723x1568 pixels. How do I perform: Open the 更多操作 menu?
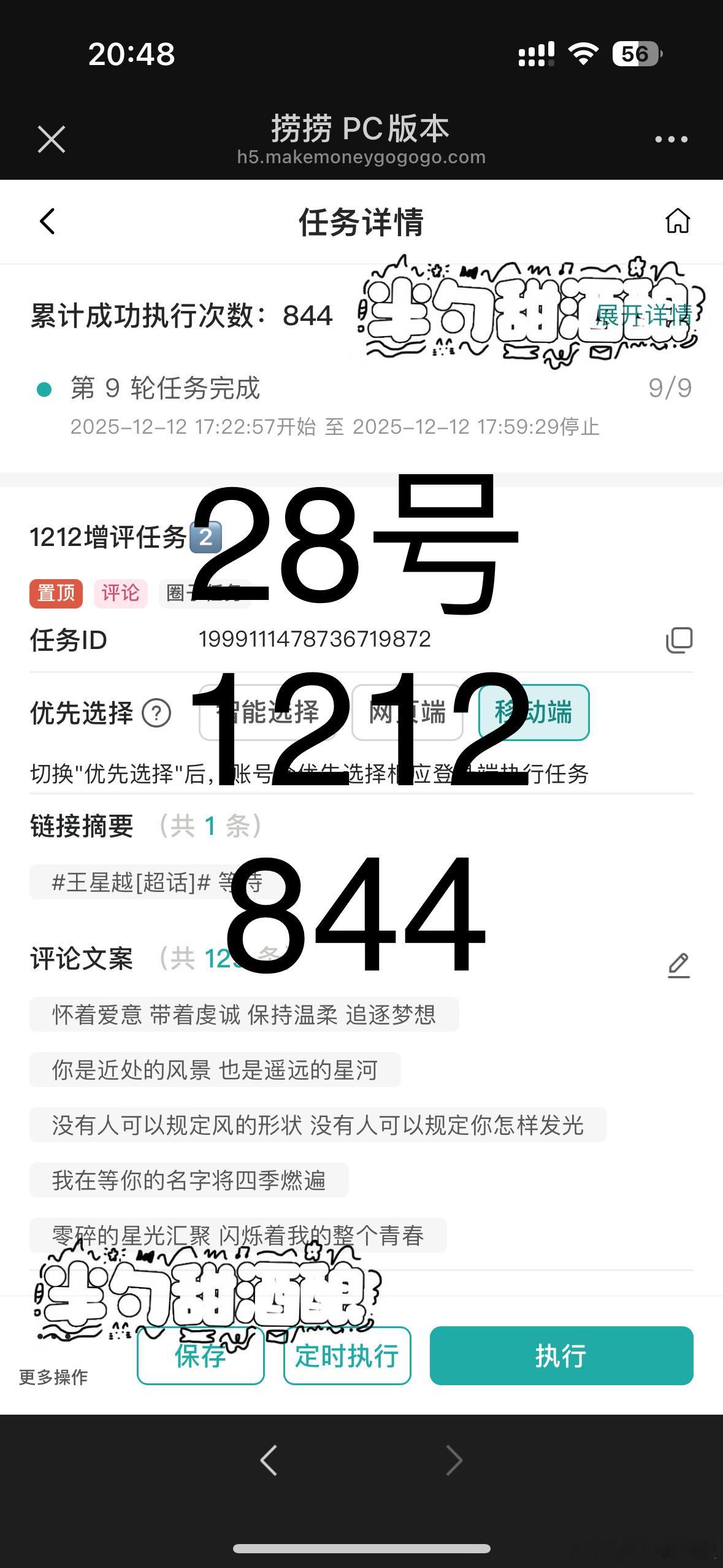[x=54, y=1377]
